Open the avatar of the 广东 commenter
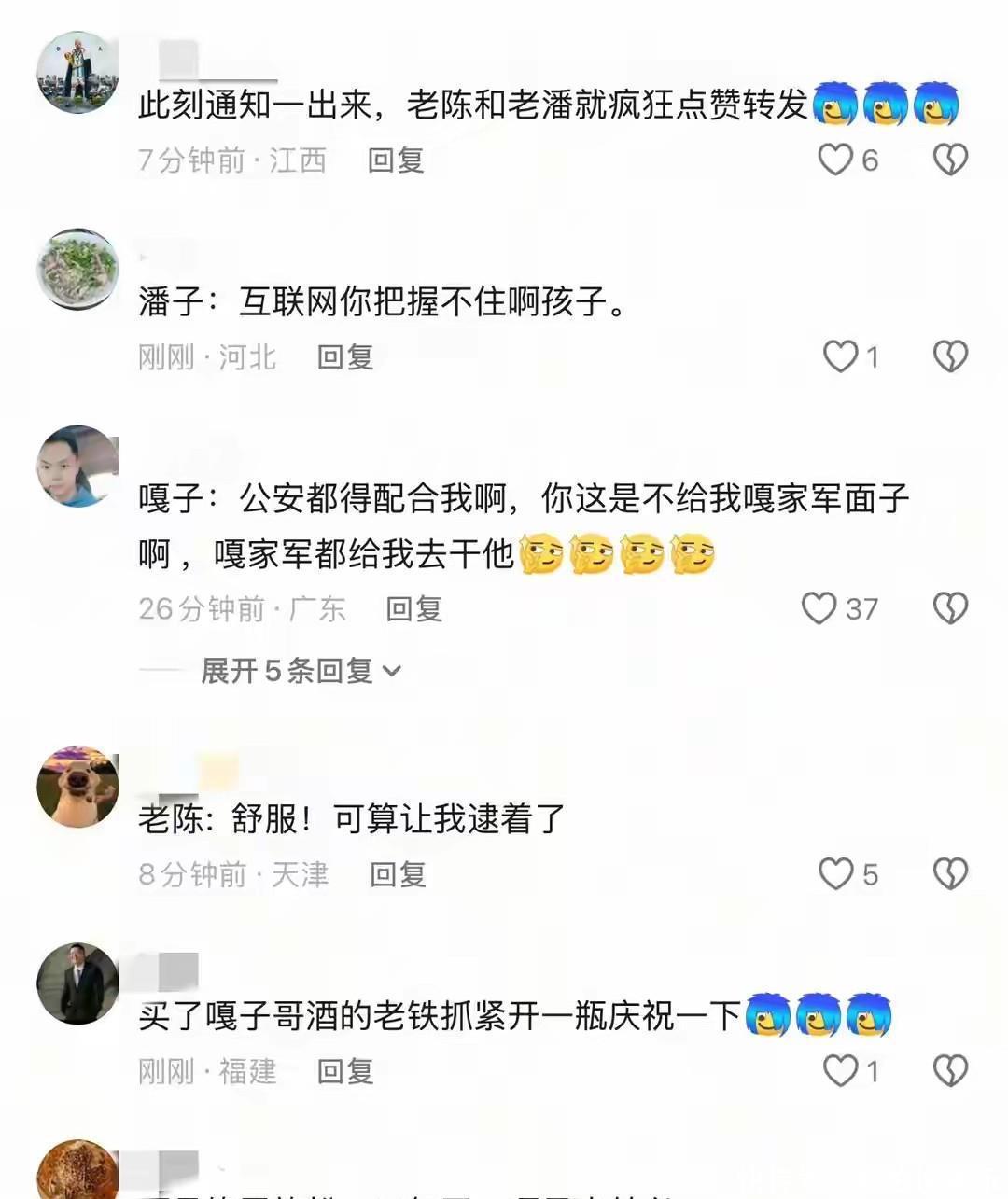This screenshot has width=1008, height=1199. pyautogui.click(x=77, y=467)
